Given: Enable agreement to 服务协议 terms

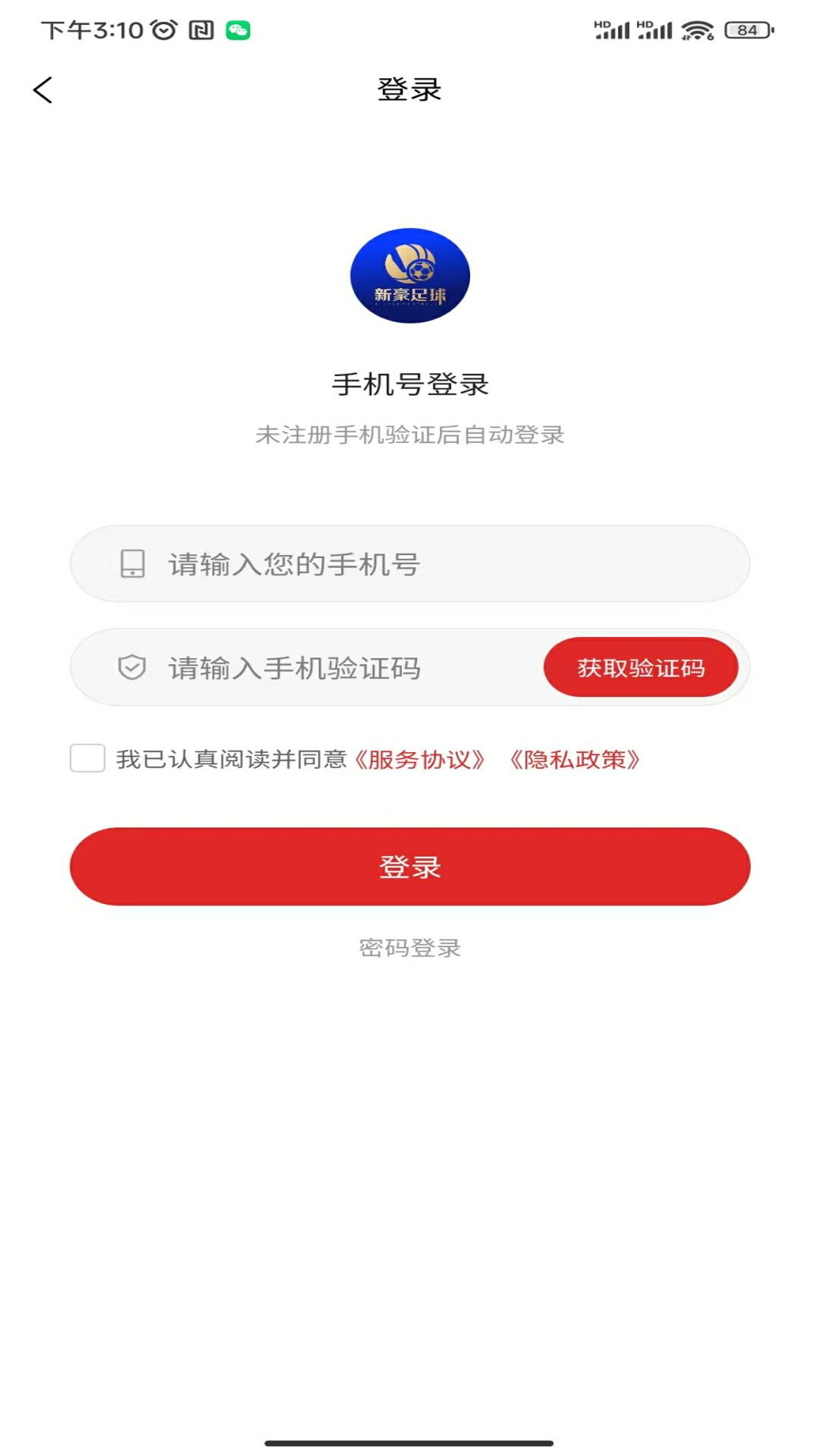Looking at the screenshot, I should [x=86, y=758].
